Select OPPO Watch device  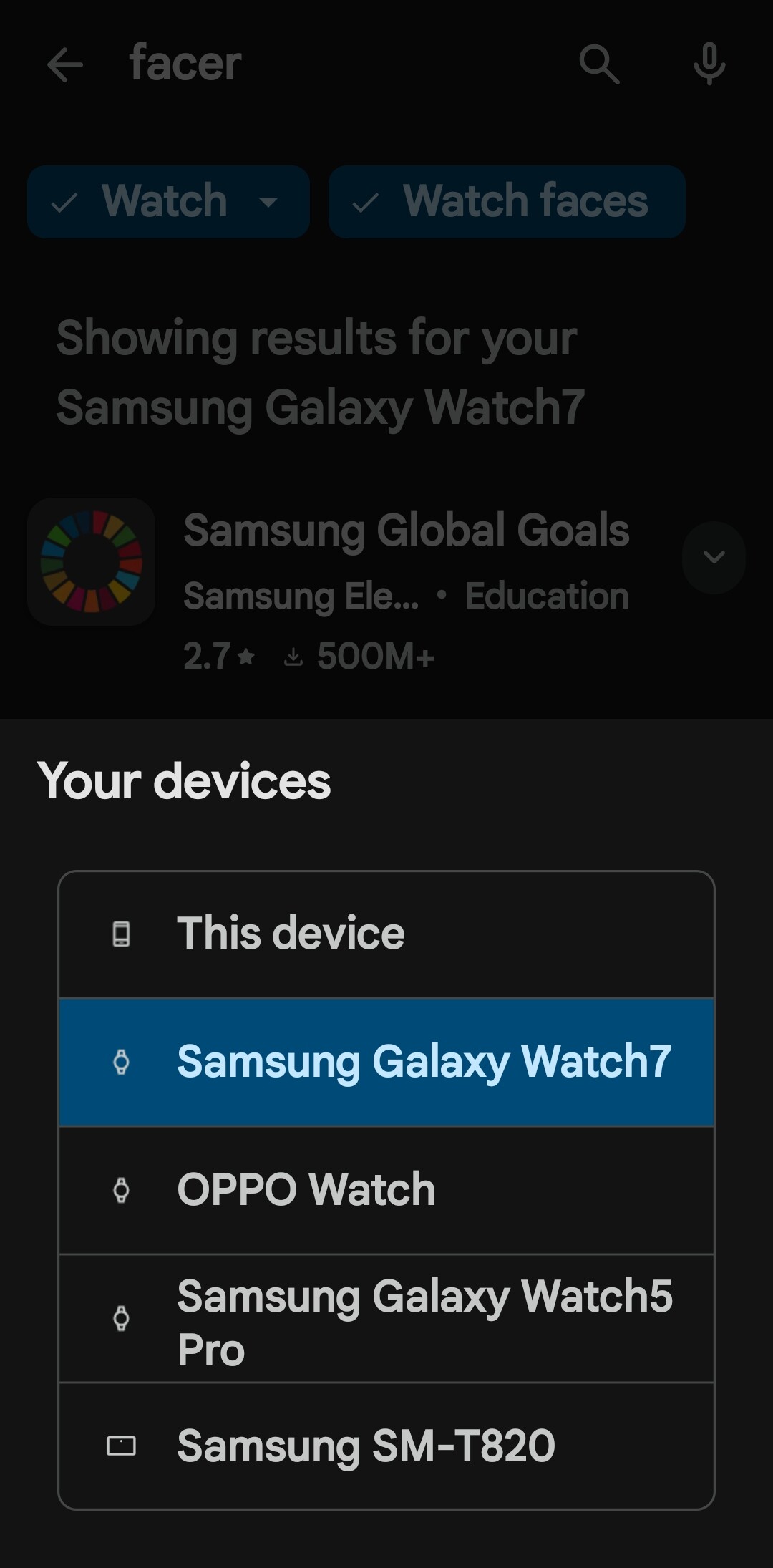[386, 1190]
